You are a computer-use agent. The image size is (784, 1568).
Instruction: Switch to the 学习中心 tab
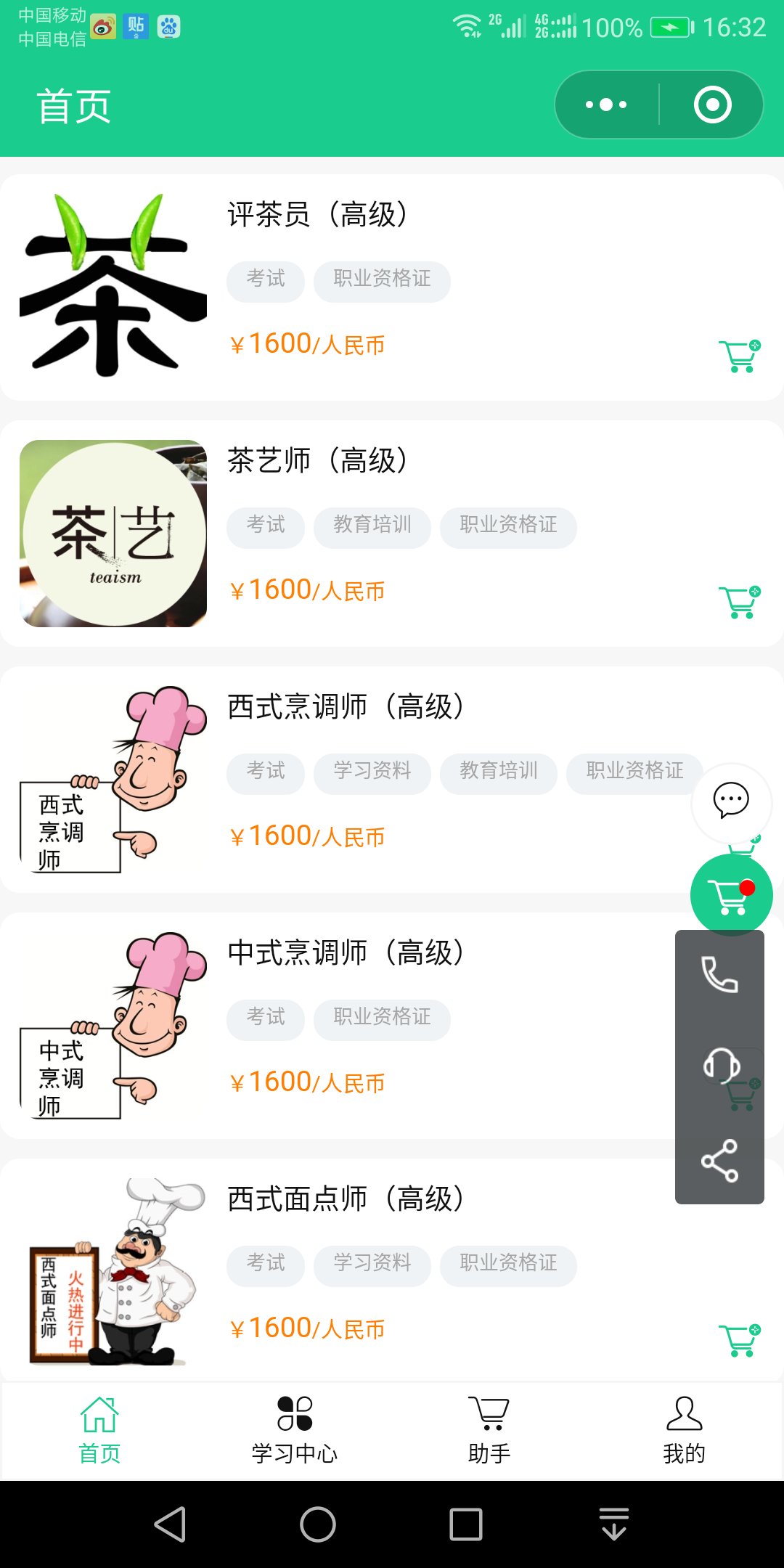[x=294, y=1430]
